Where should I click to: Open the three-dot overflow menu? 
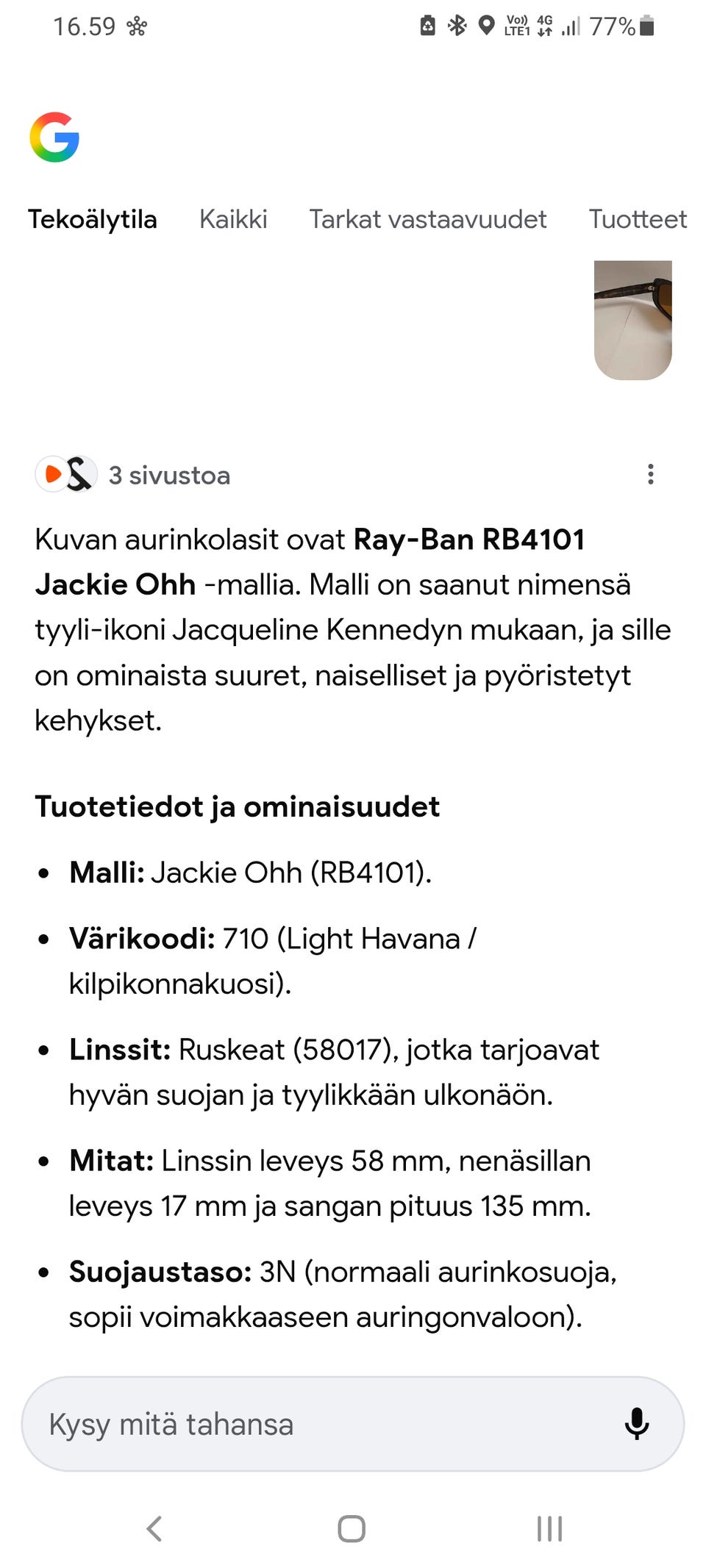[650, 474]
